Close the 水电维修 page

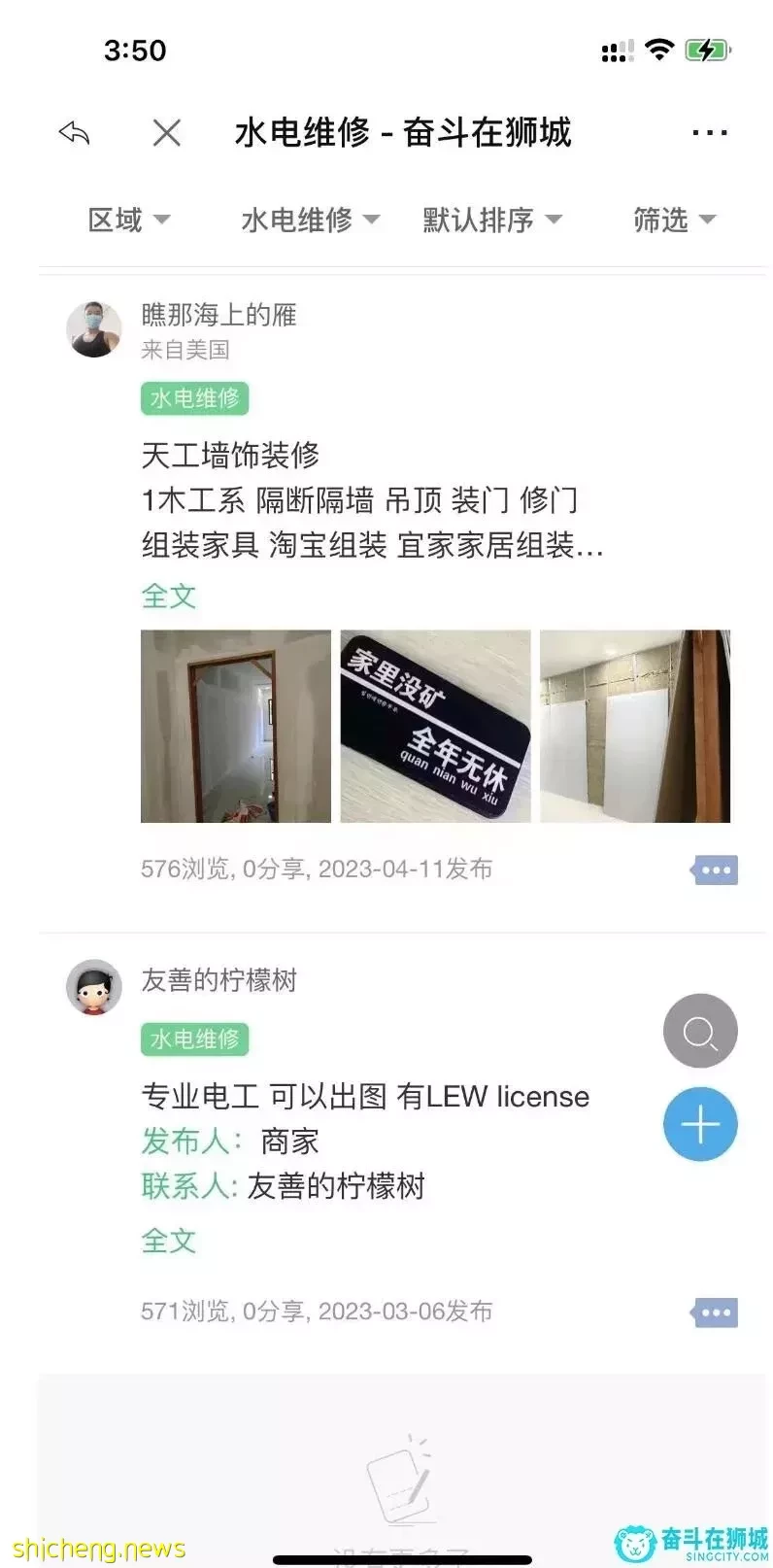167,133
